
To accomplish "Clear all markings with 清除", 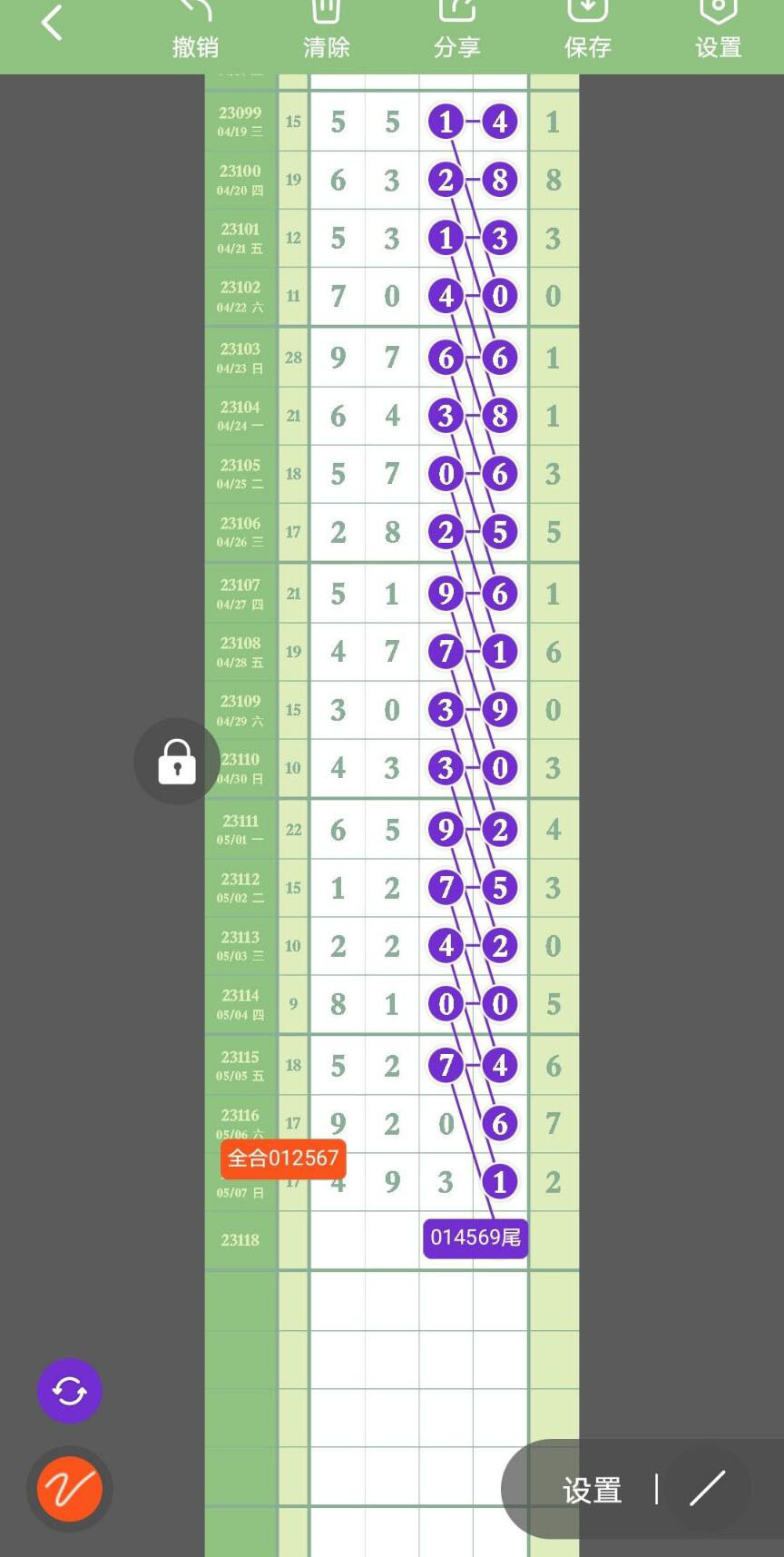I will pos(326,29).
